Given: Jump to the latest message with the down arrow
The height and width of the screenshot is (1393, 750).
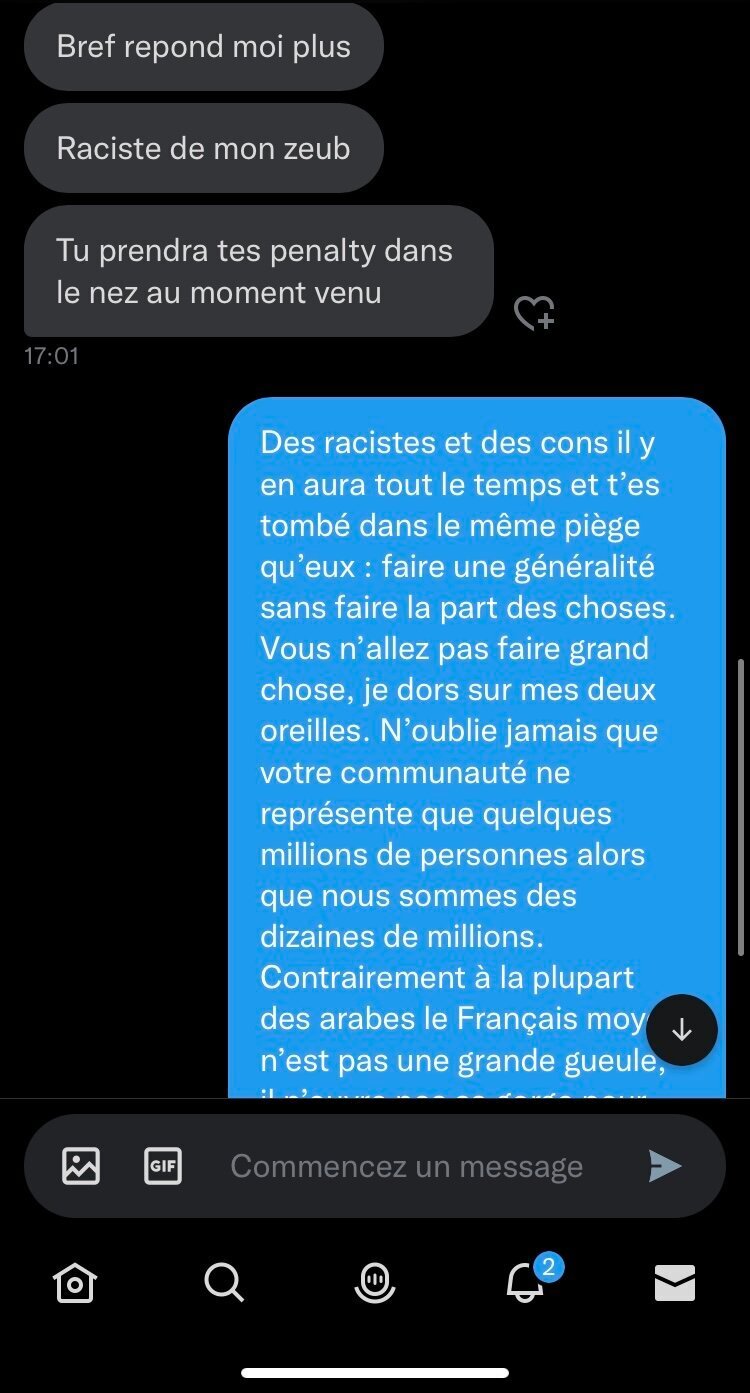Looking at the screenshot, I should tap(682, 1030).
